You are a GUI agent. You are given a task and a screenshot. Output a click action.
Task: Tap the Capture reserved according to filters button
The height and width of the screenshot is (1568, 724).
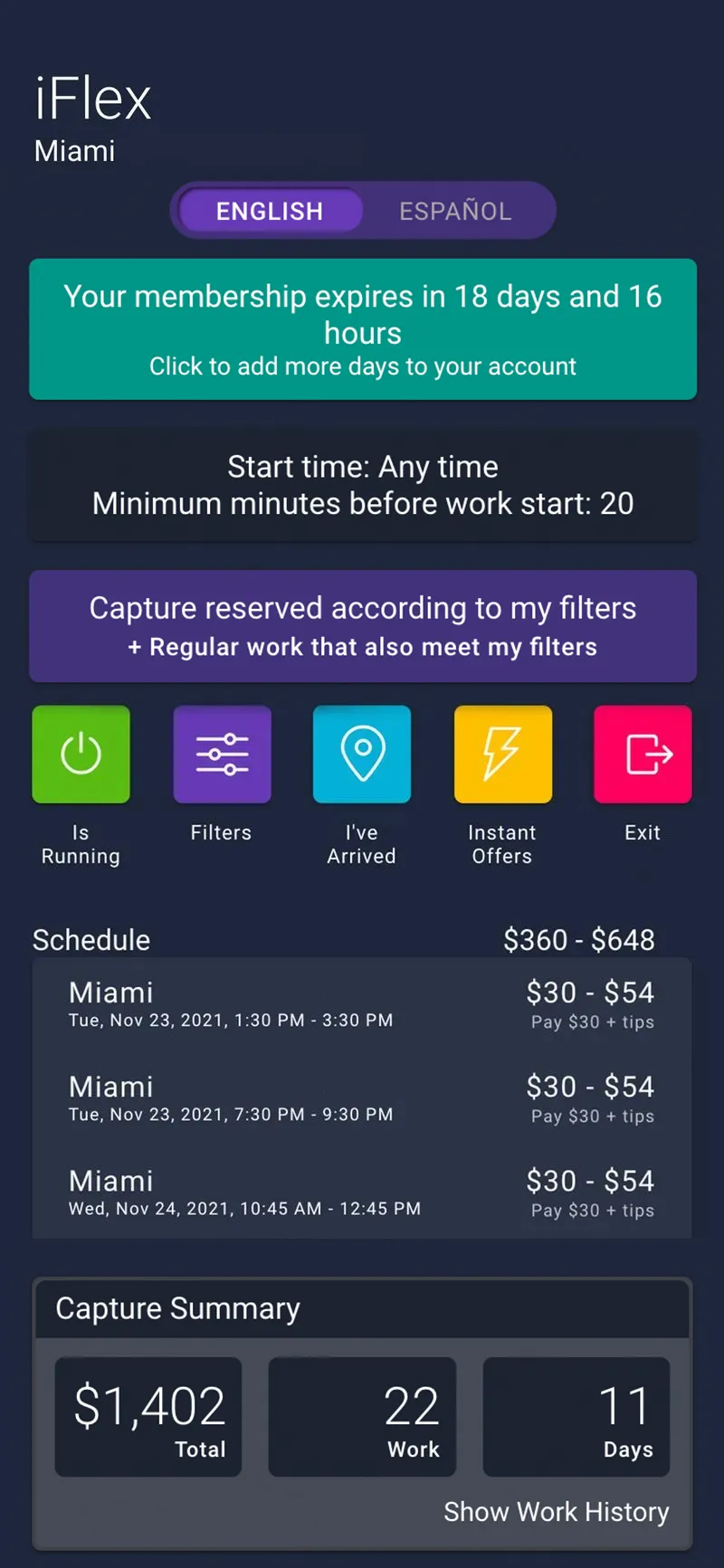pos(363,626)
